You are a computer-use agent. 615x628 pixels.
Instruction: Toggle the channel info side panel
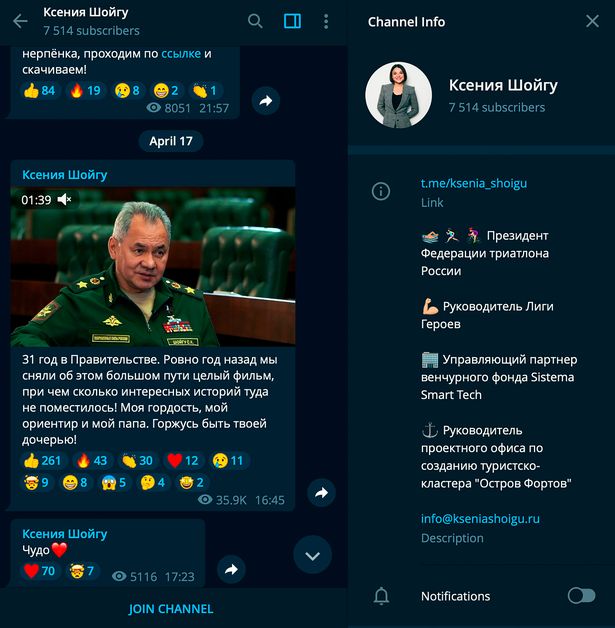pos(292,21)
